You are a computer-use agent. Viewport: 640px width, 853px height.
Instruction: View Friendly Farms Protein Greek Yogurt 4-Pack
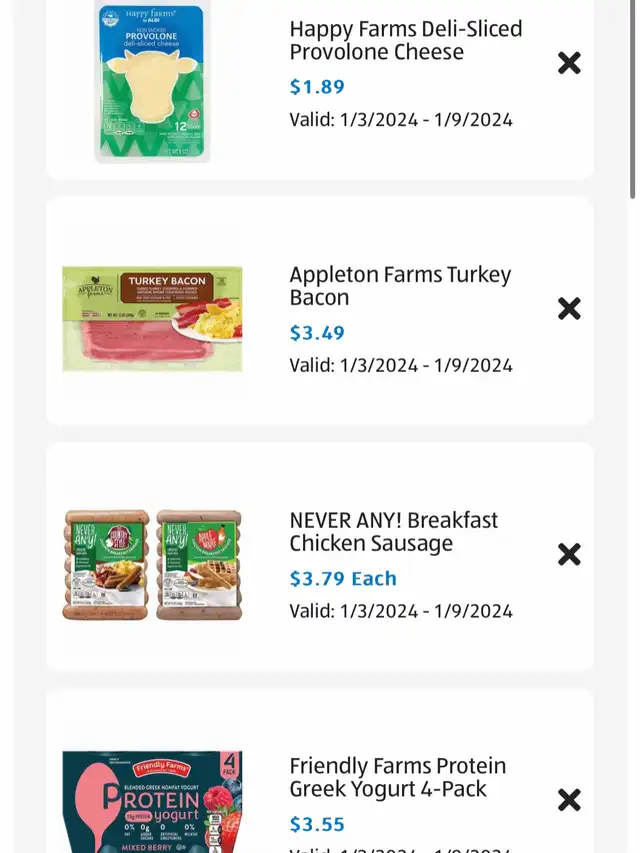point(320,770)
